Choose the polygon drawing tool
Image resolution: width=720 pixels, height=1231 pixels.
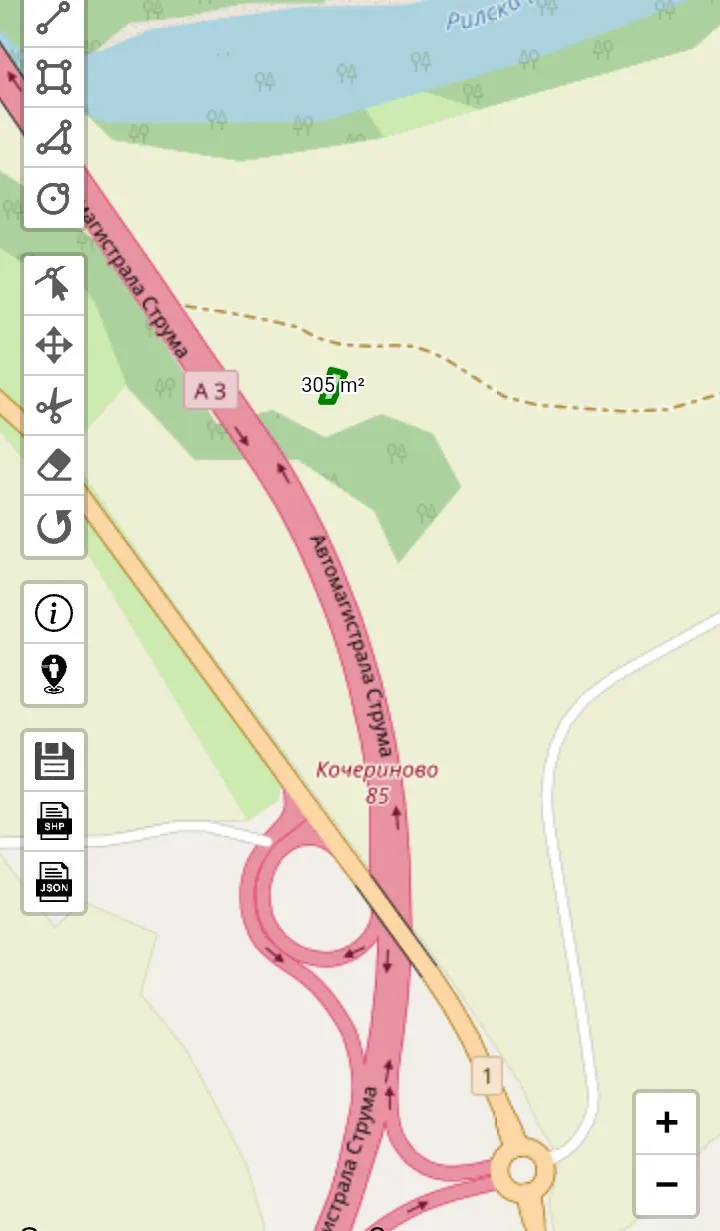tap(54, 138)
